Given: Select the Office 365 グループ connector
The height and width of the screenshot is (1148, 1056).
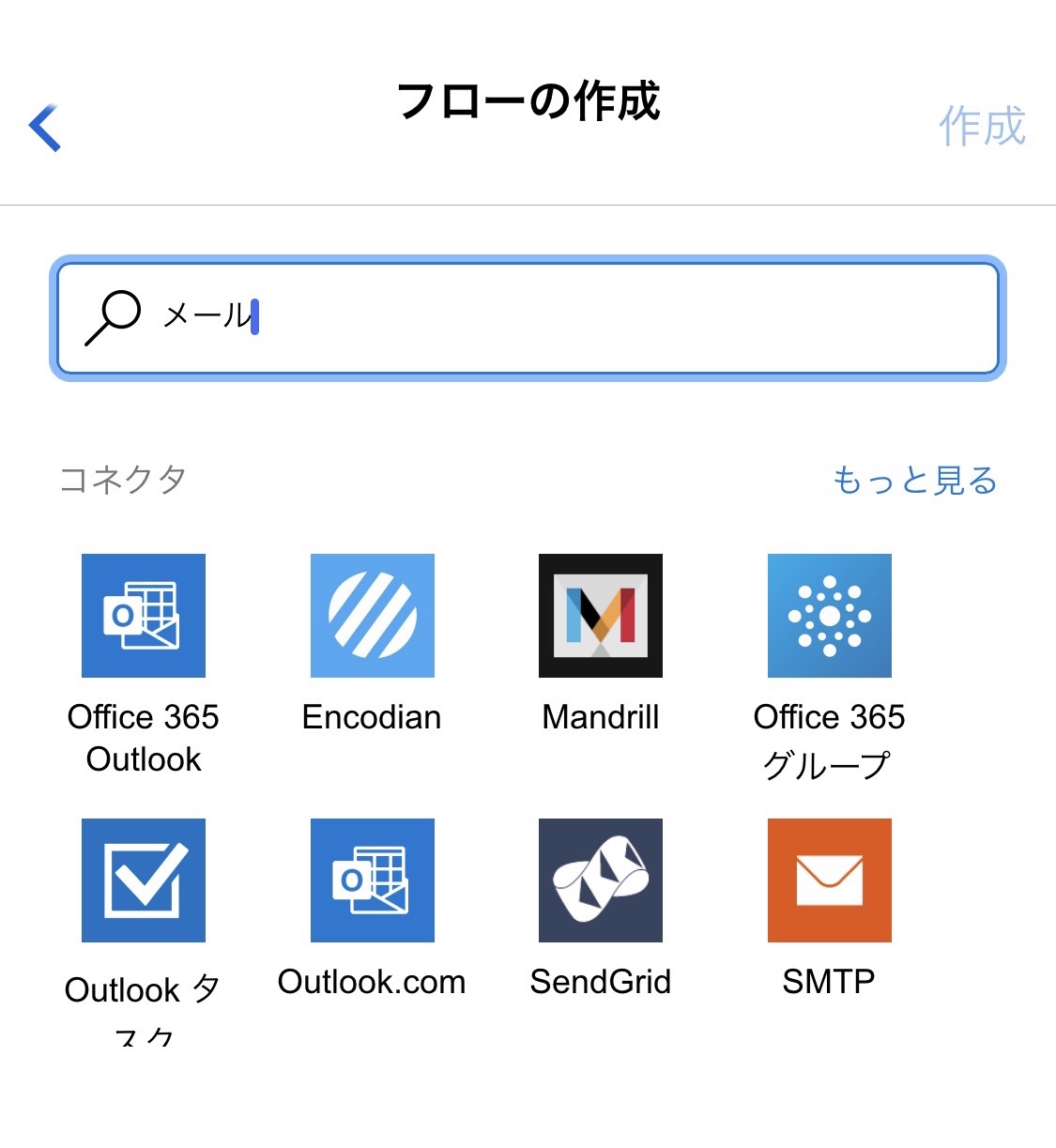Looking at the screenshot, I should [830, 617].
